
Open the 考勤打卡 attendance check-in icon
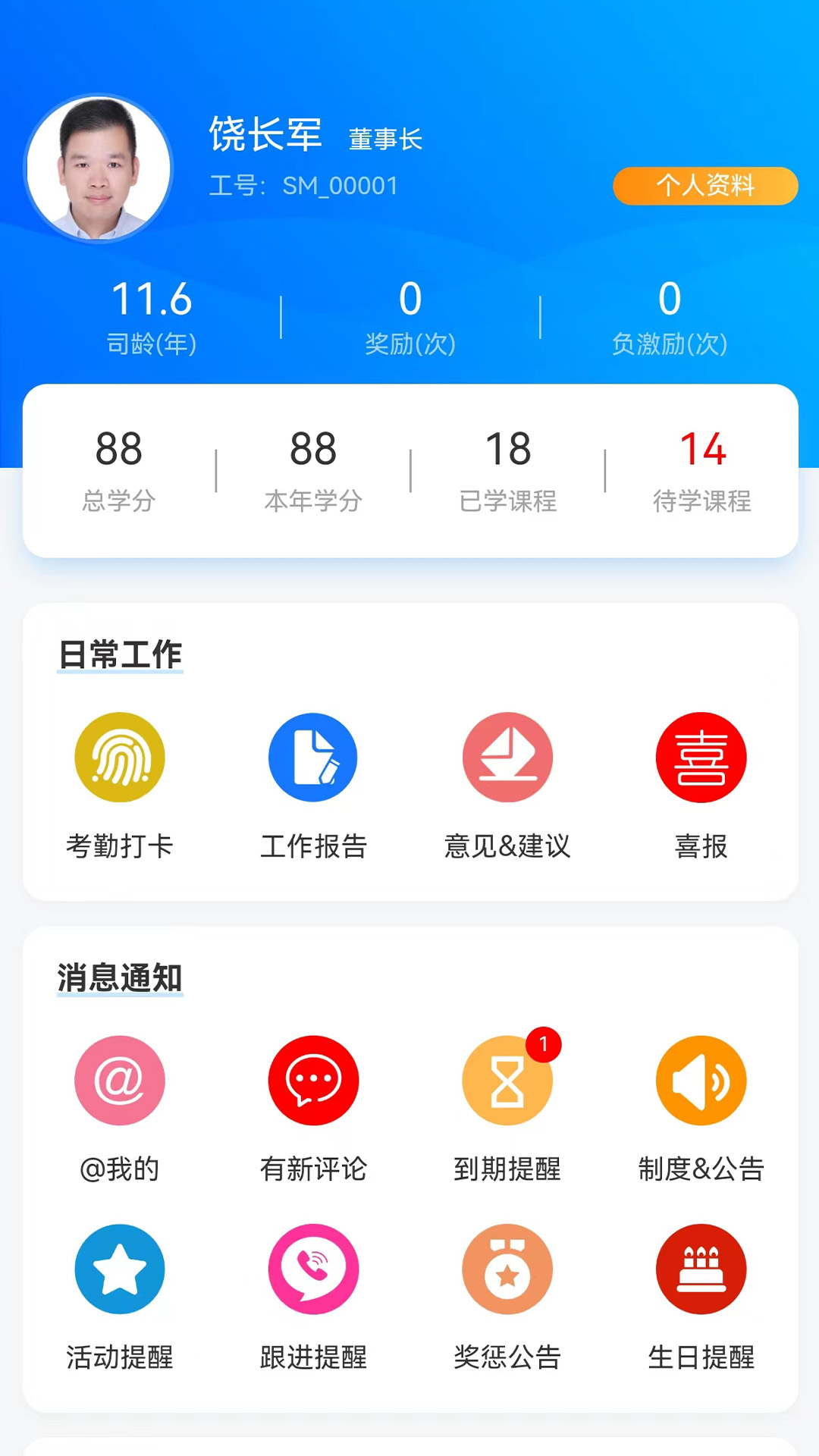[119, 757]
